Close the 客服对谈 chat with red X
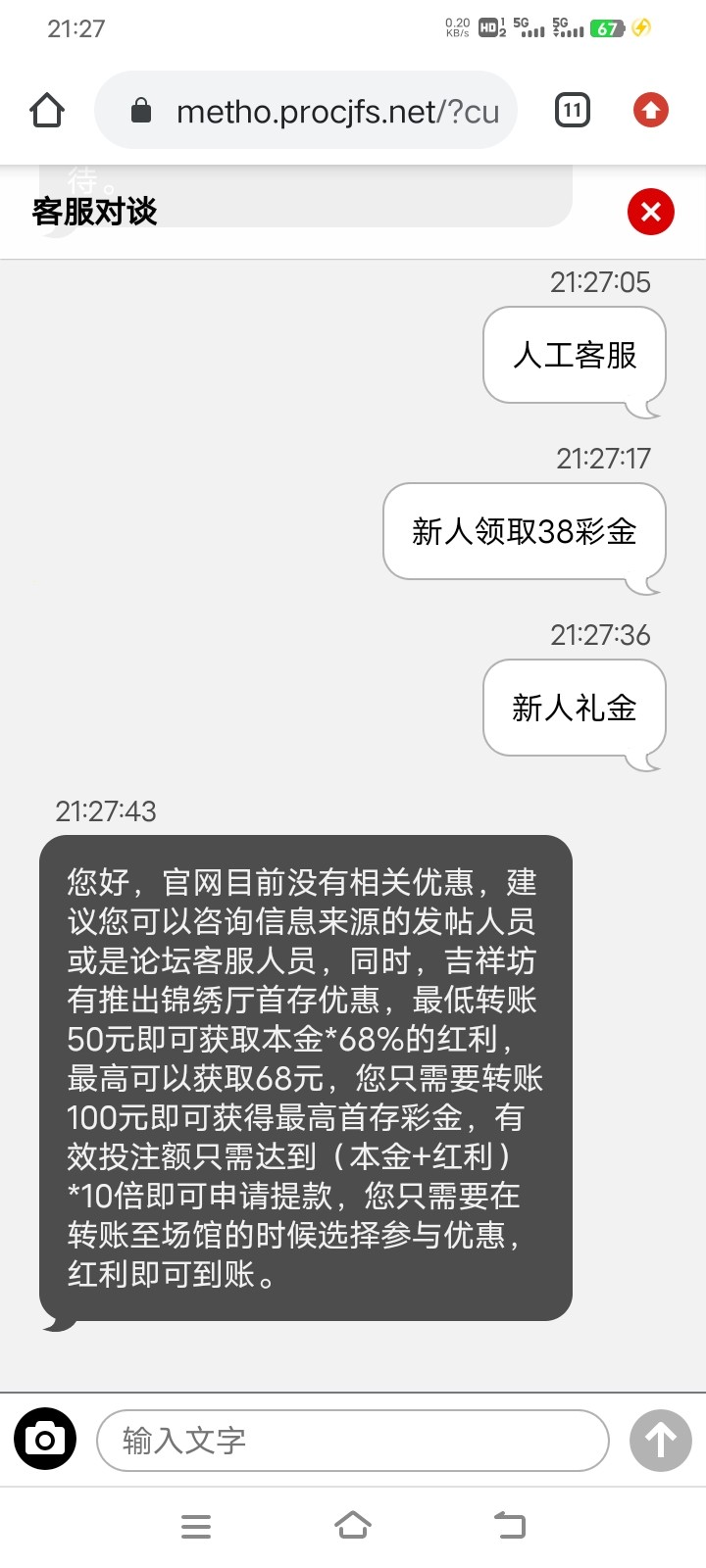 tap(649, 211)
